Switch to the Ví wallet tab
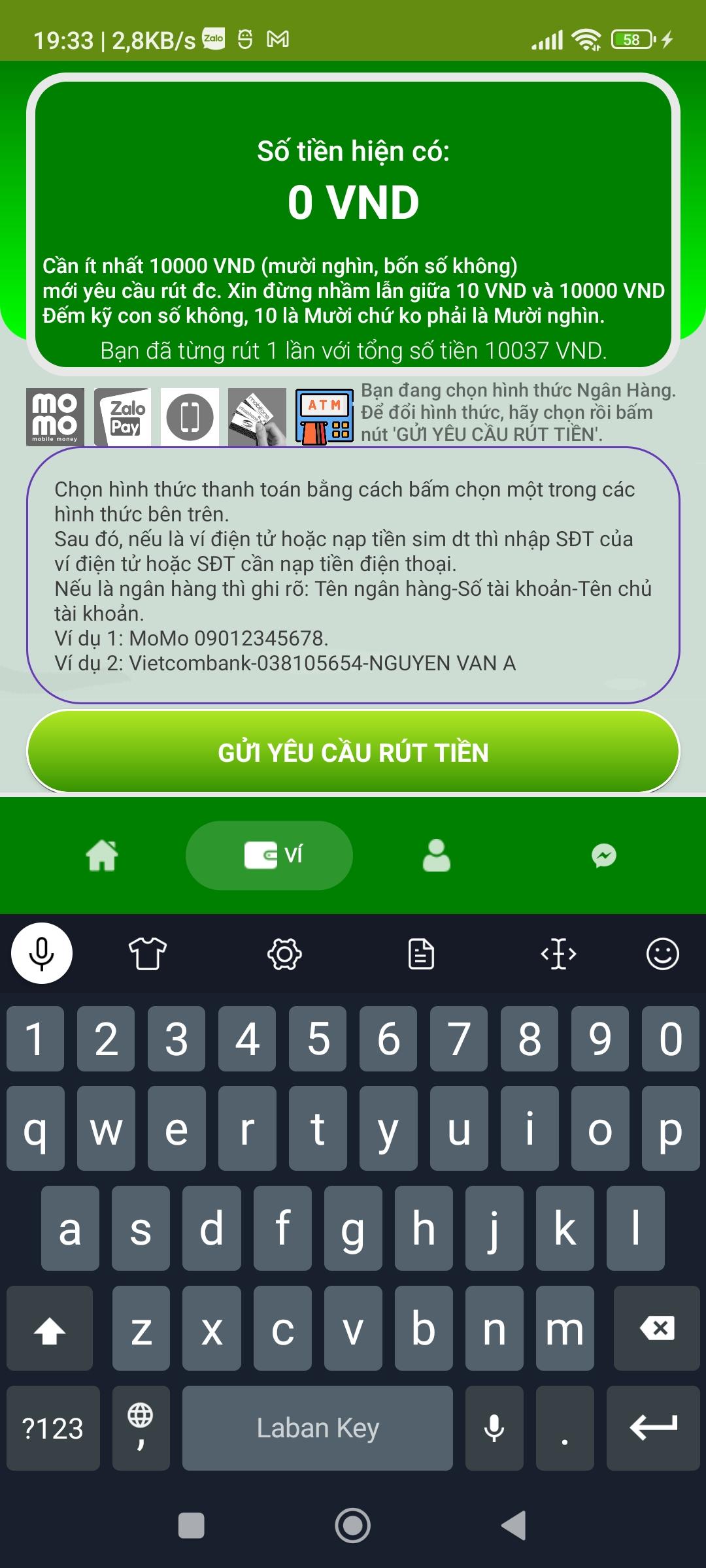 pos(269,855)
